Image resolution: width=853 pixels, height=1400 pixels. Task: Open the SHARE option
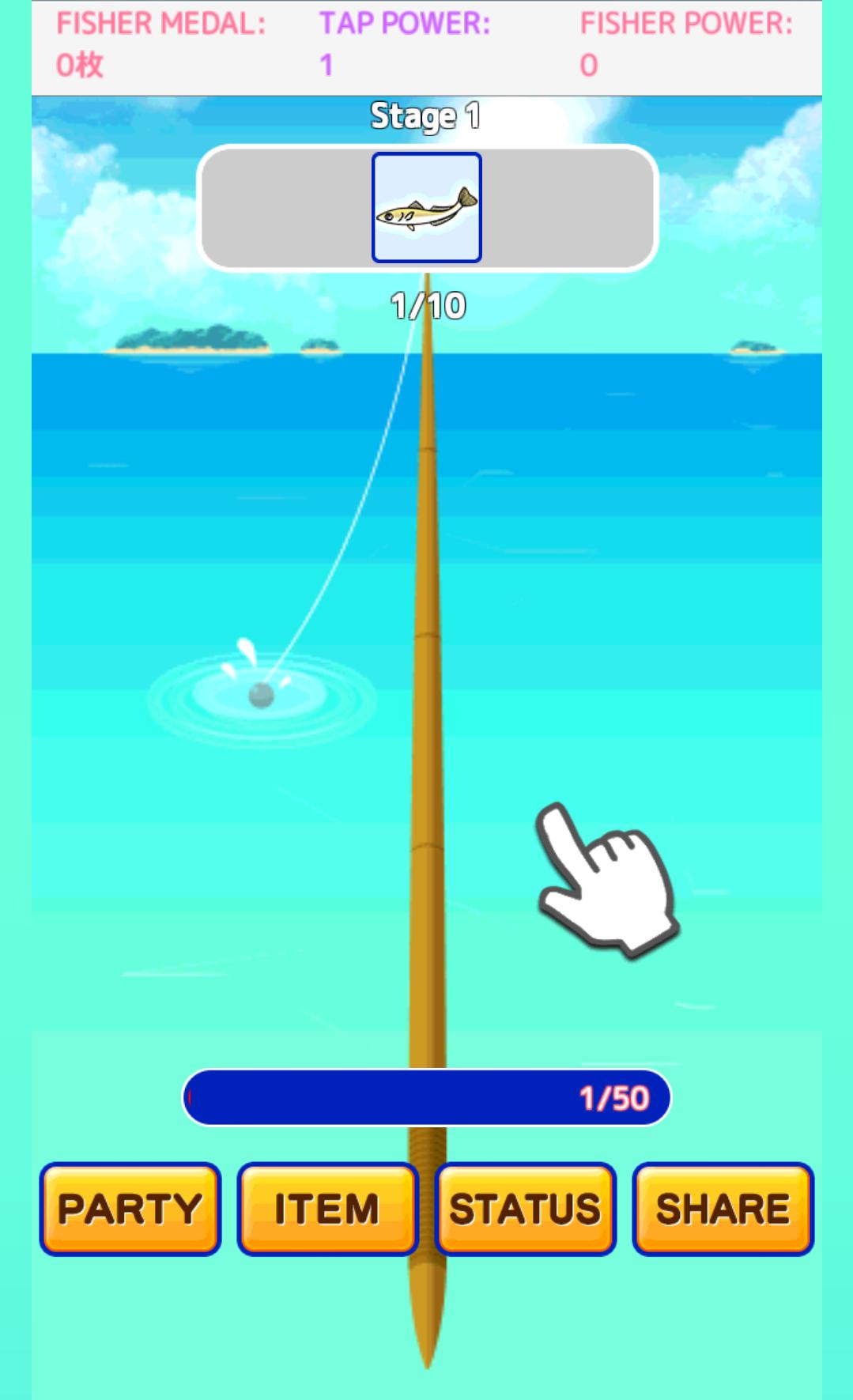tap(720, 1207)
